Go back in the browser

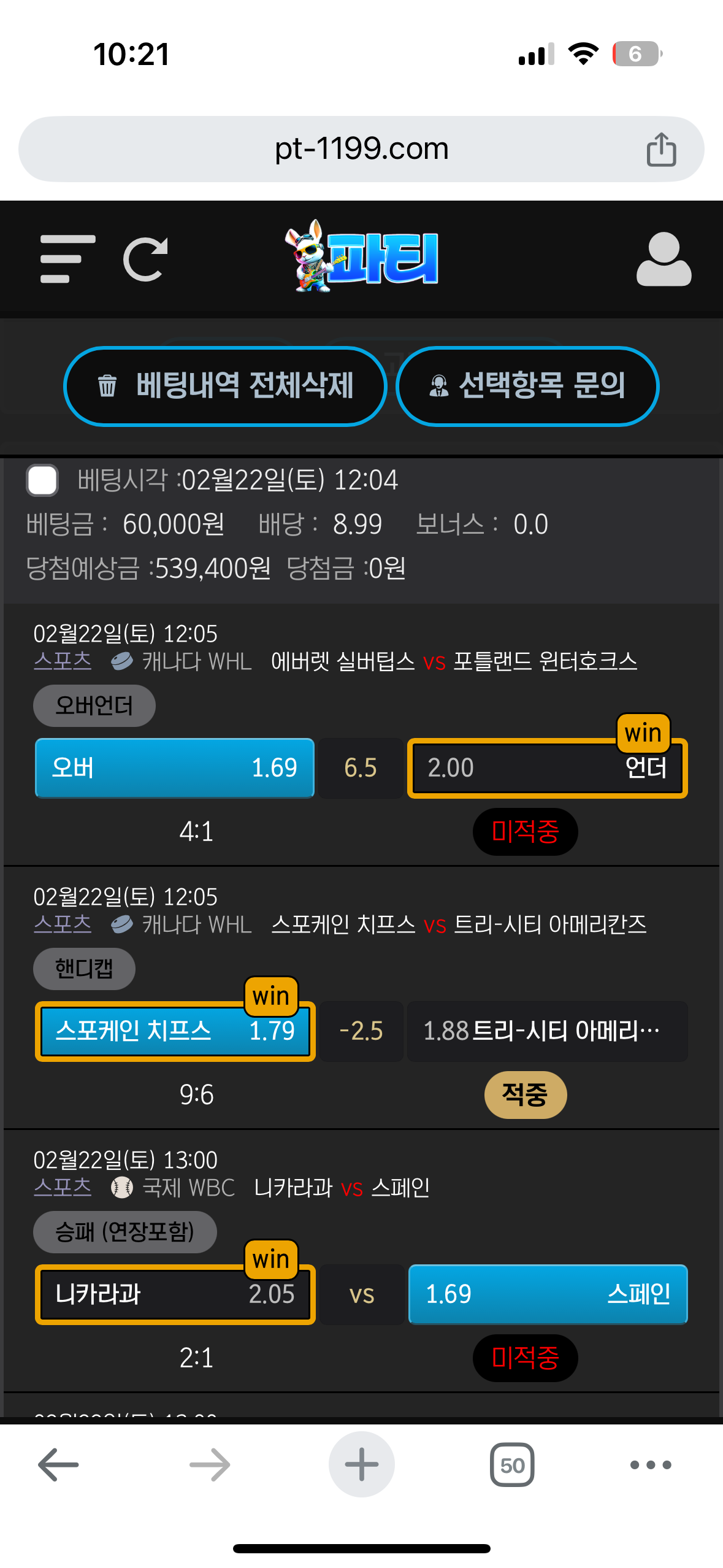(x=58, y=1464)
